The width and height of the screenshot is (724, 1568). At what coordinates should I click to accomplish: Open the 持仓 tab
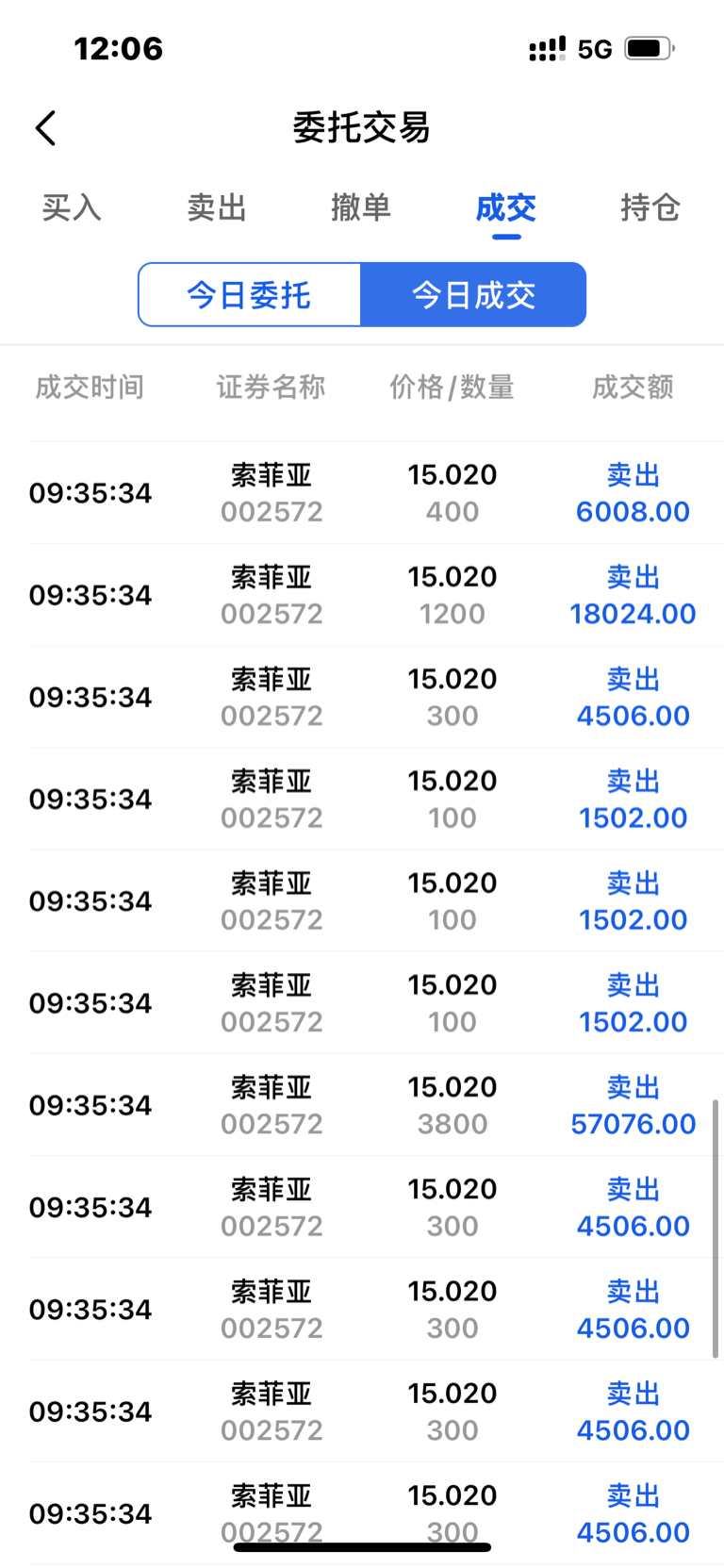click(650, 207)
